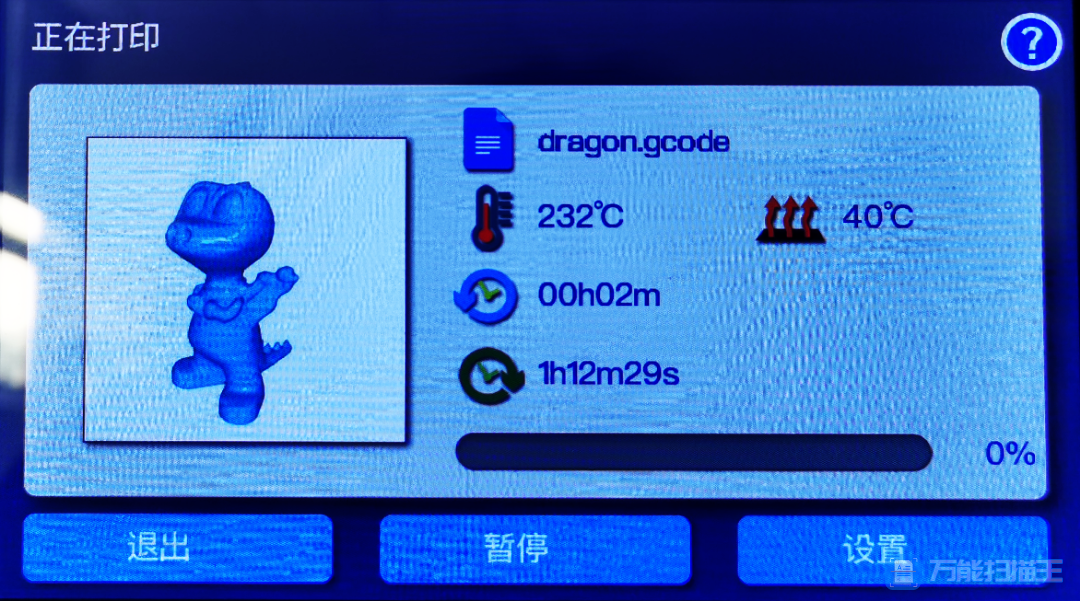This screenshot has width=1080, height=601.
Task: Open the help question mark icon
Action: pyautogui.click(x=1031, y=44)
